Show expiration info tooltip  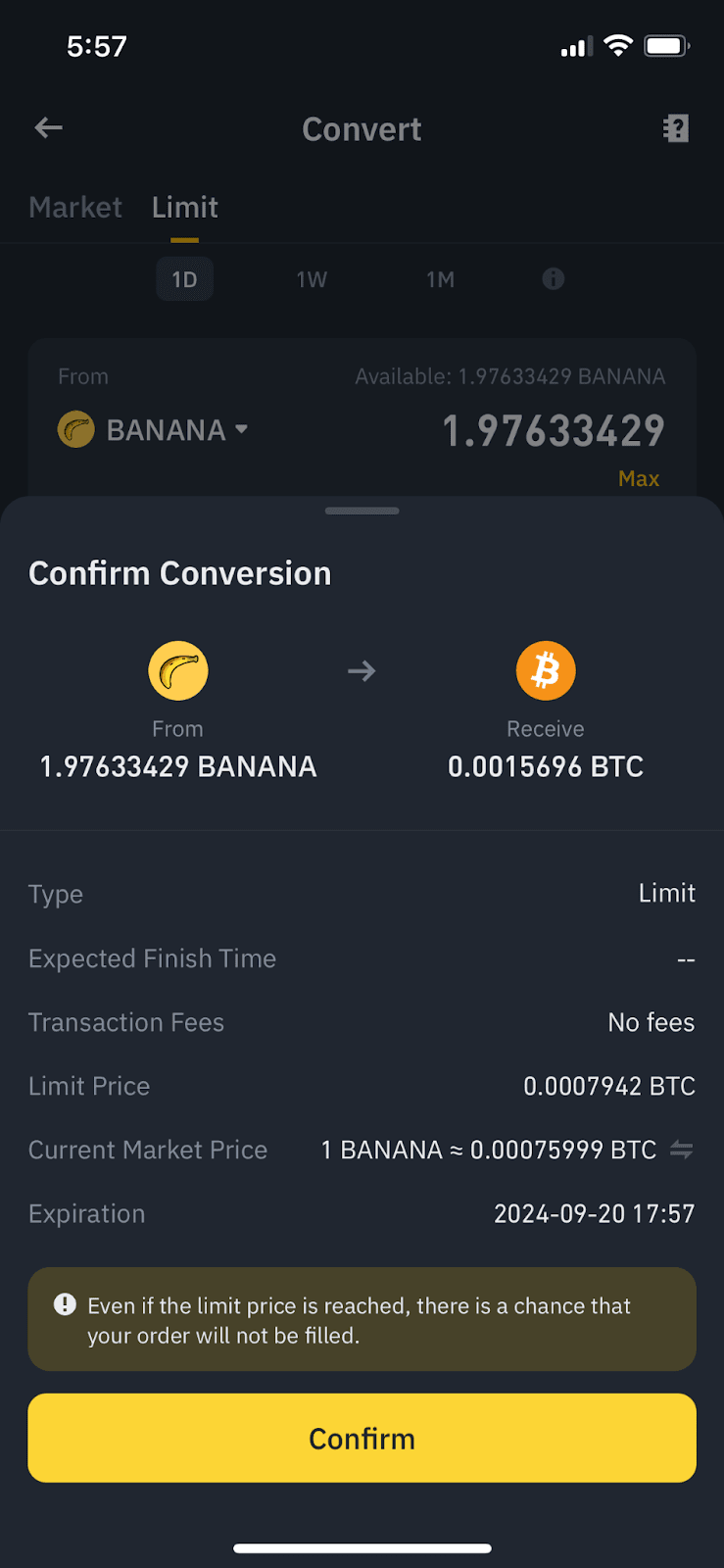coord(554,279)
